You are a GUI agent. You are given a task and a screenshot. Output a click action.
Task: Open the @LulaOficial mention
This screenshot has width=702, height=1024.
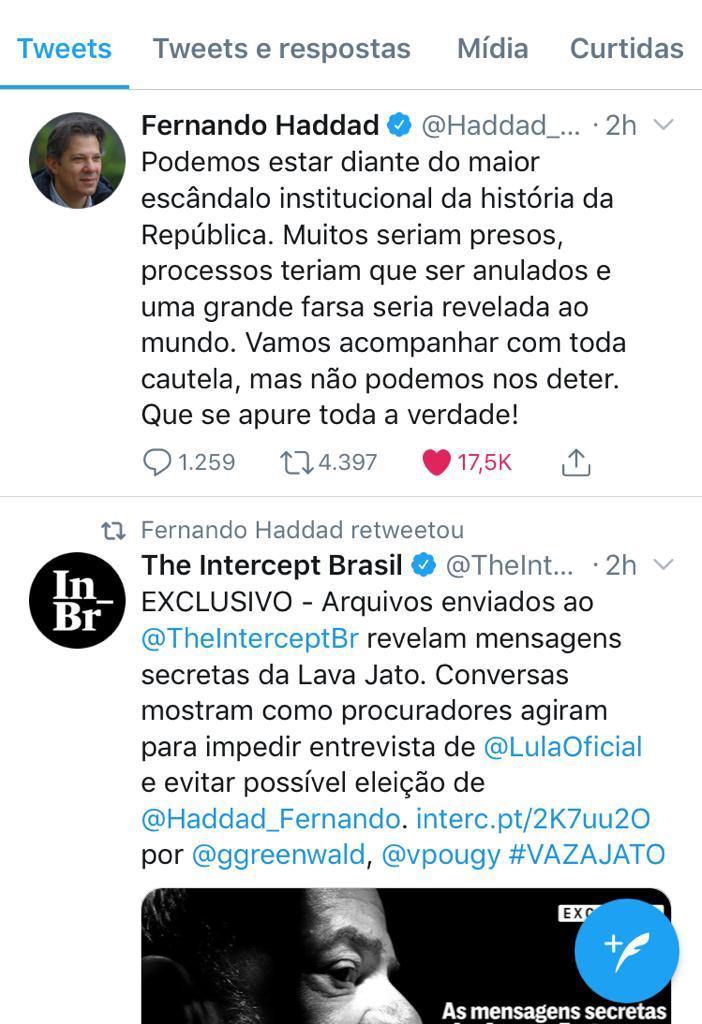[x=562, y=746]
